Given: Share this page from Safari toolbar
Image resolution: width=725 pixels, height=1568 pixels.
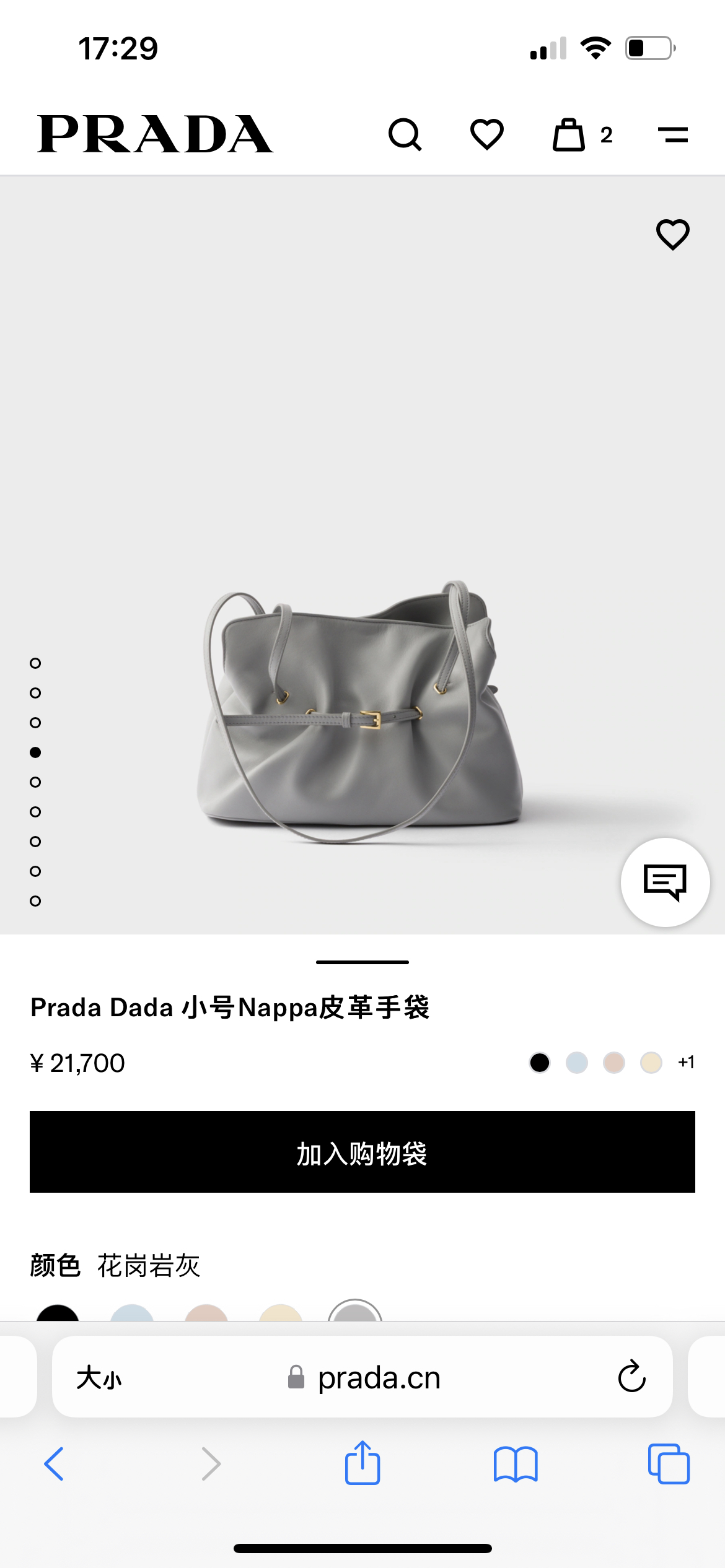Looking at the screenshot, I should pos(362,1463).
